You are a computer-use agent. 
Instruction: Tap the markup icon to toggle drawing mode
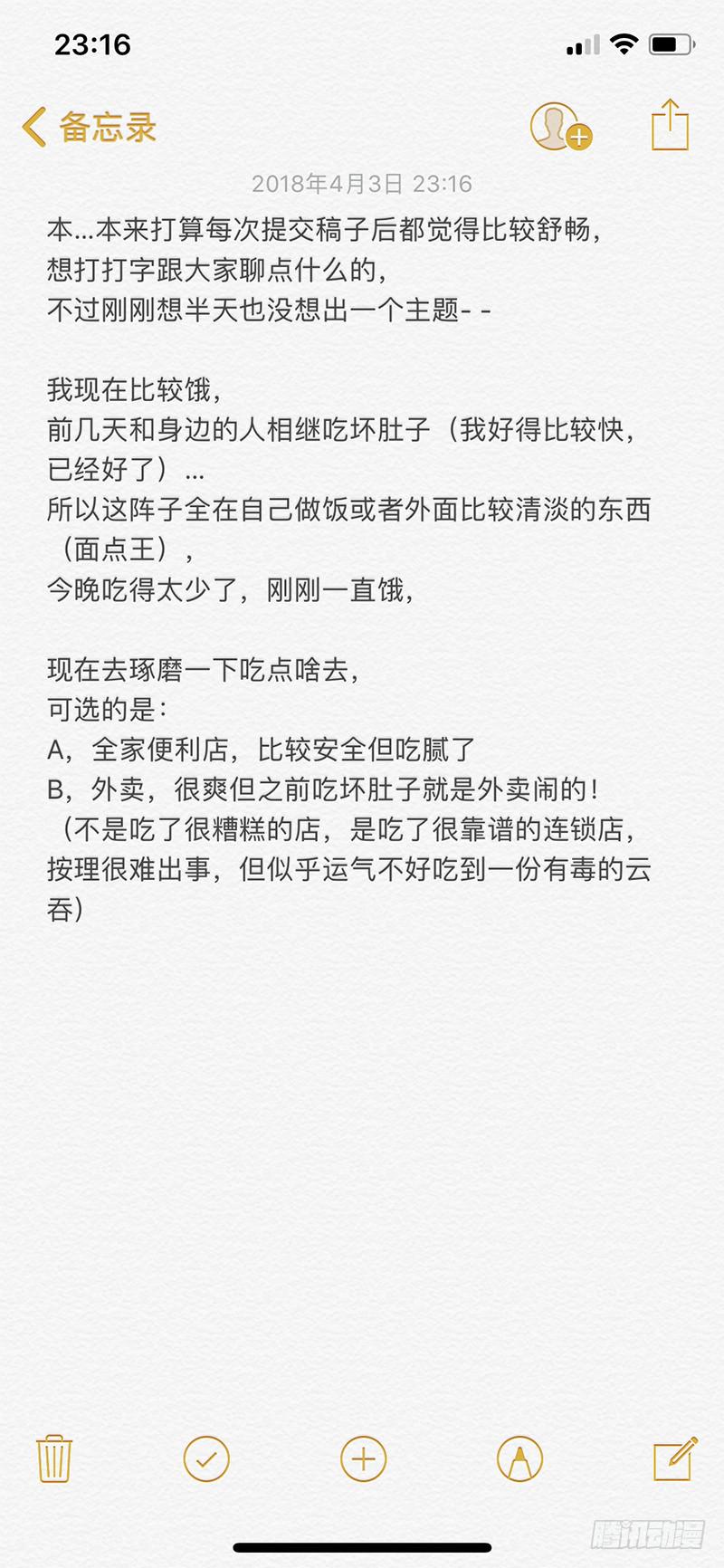tap(518, 1459)
